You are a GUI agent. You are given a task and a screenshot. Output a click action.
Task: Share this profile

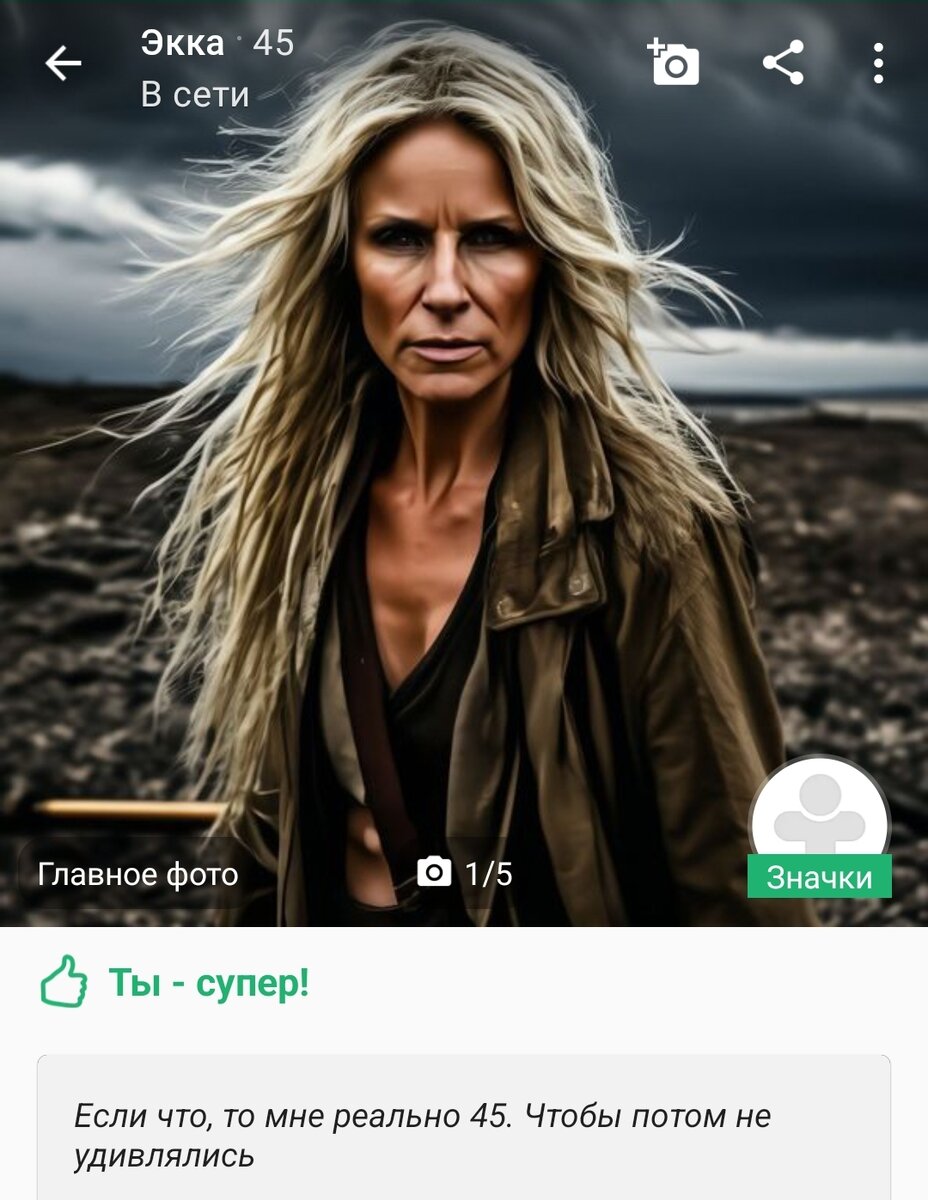pyautogui.click(x=783, y=63)
